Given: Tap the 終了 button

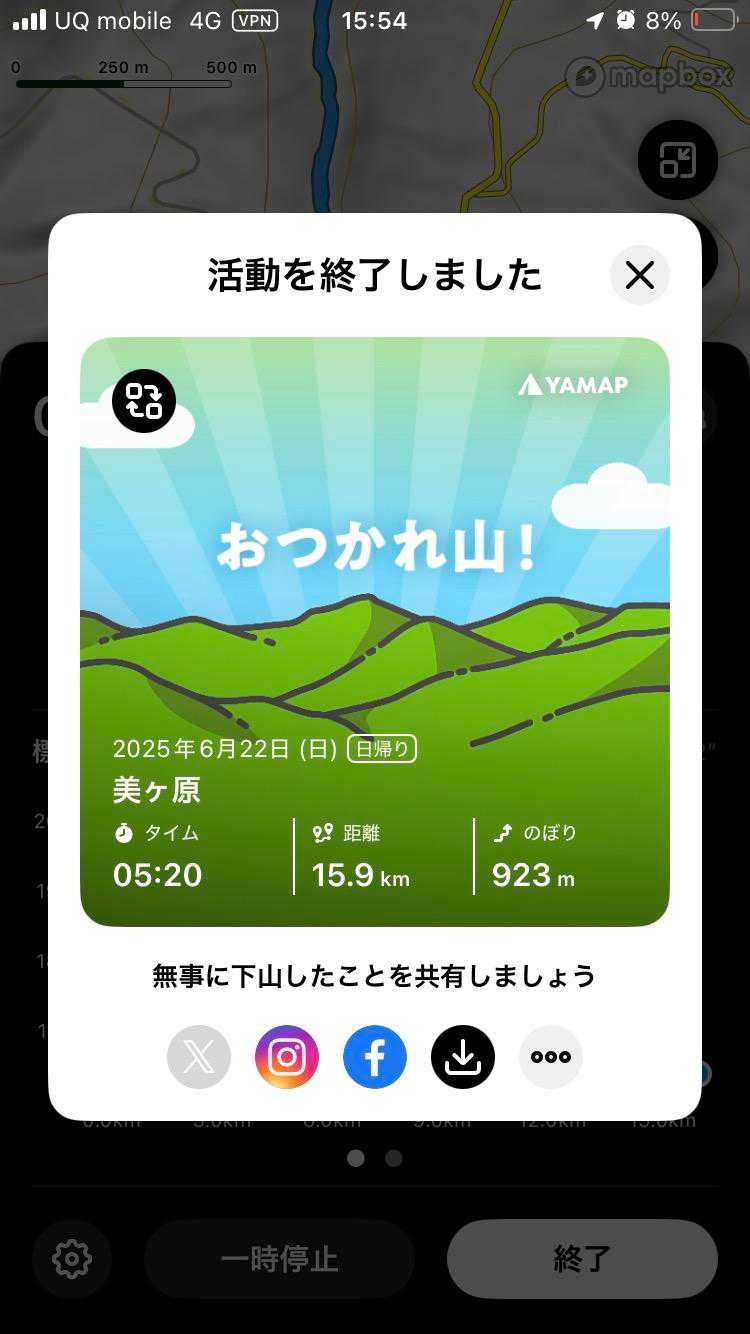Looking at the screenshot, I should pyautogui.click(x=582, y=1259).
